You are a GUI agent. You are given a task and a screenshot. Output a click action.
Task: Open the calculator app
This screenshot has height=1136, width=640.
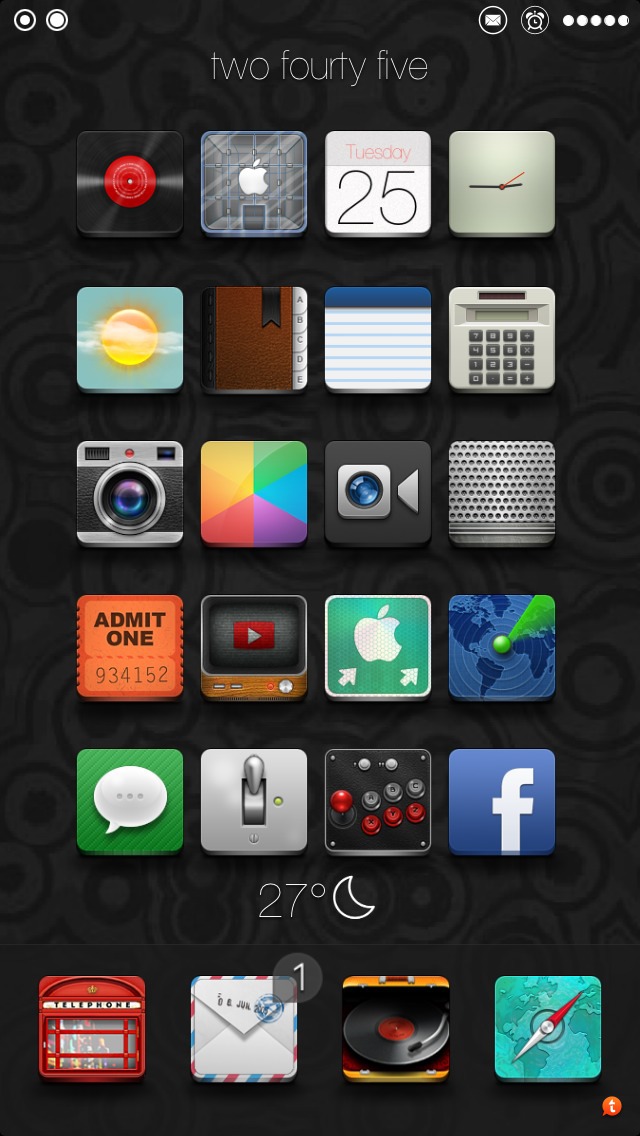502,338
